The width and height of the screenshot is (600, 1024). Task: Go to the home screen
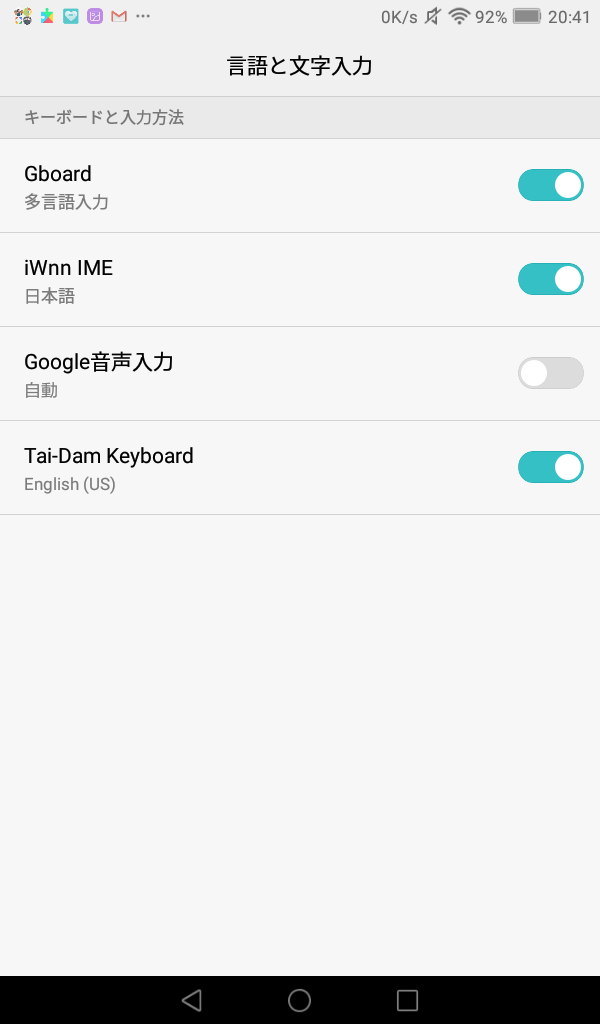[300, 1000]
